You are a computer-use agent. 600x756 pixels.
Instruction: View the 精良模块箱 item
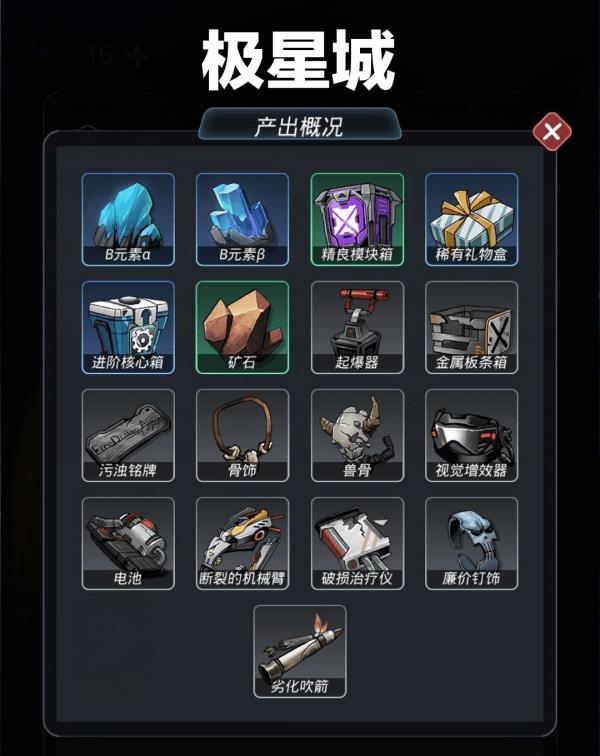pyautogui.click(x=357, y=219)
